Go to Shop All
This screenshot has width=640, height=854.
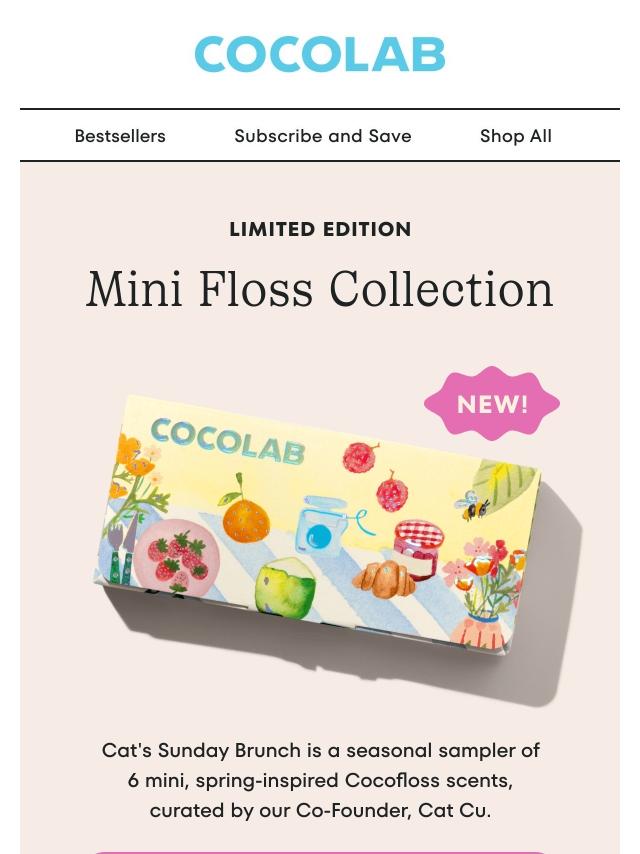coord(515,136)
